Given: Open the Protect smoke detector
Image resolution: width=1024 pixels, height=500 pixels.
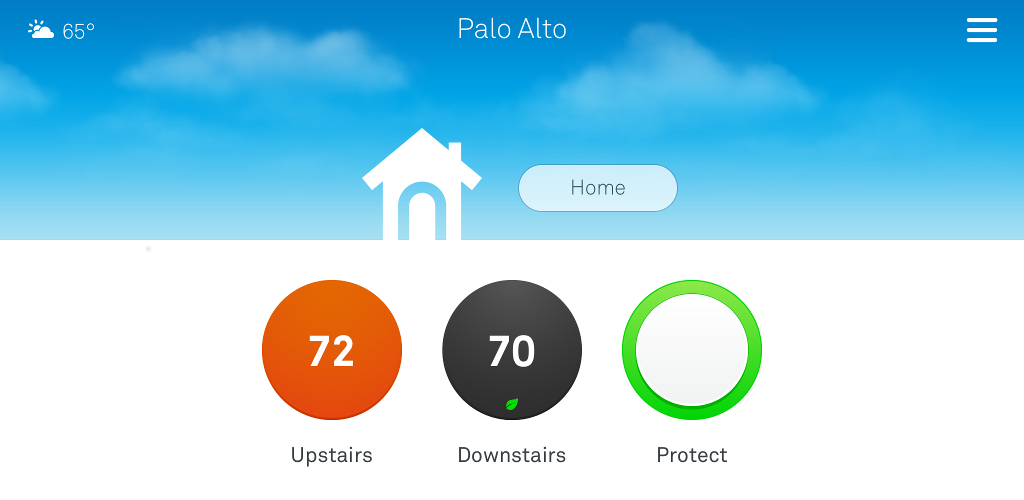Looking at the screenshot, I should [x=692, y=351].
